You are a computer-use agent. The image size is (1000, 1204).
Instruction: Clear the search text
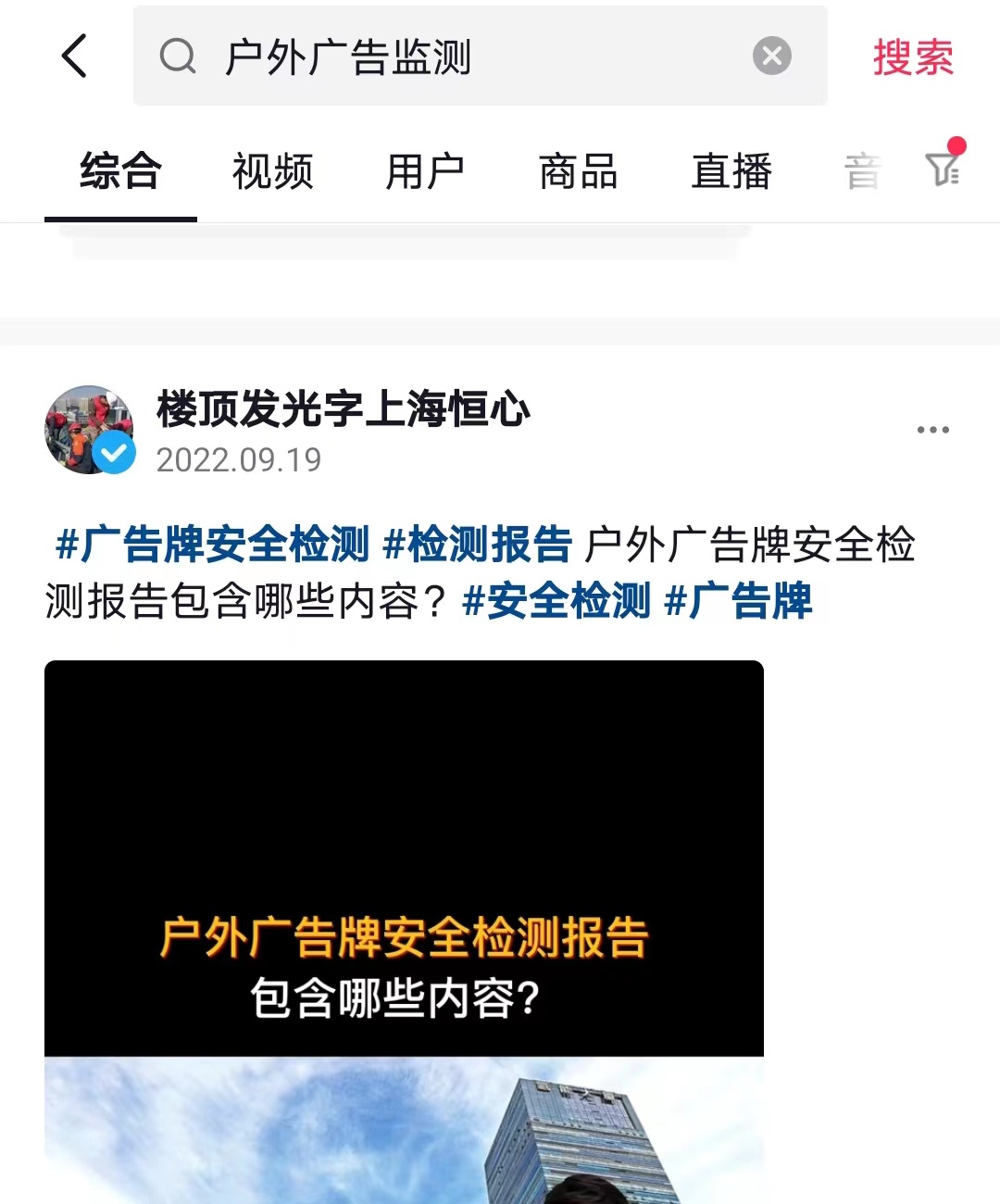coord(771,56)
